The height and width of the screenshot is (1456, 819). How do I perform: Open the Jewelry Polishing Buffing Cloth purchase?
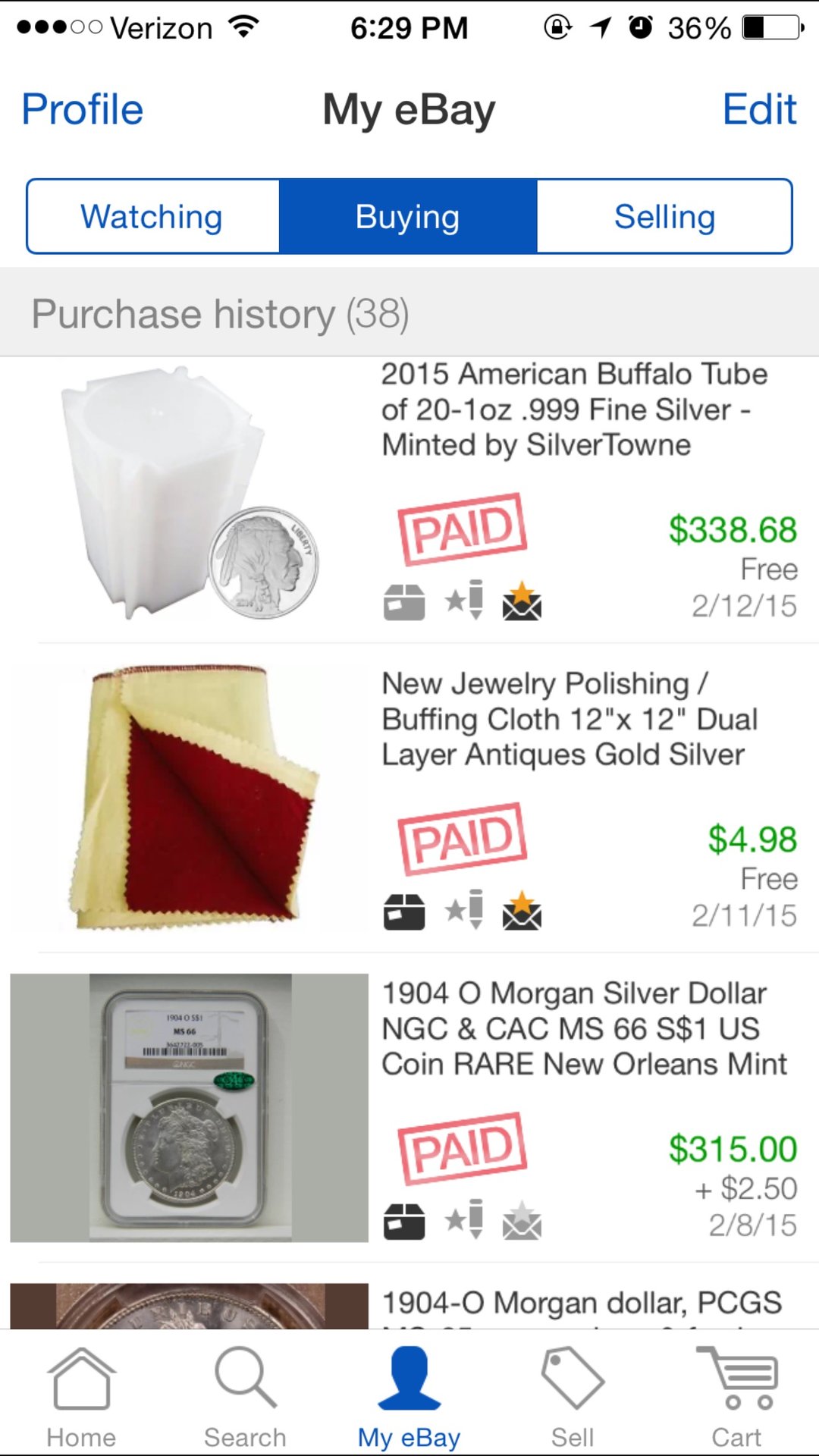(x=569, y=719)
